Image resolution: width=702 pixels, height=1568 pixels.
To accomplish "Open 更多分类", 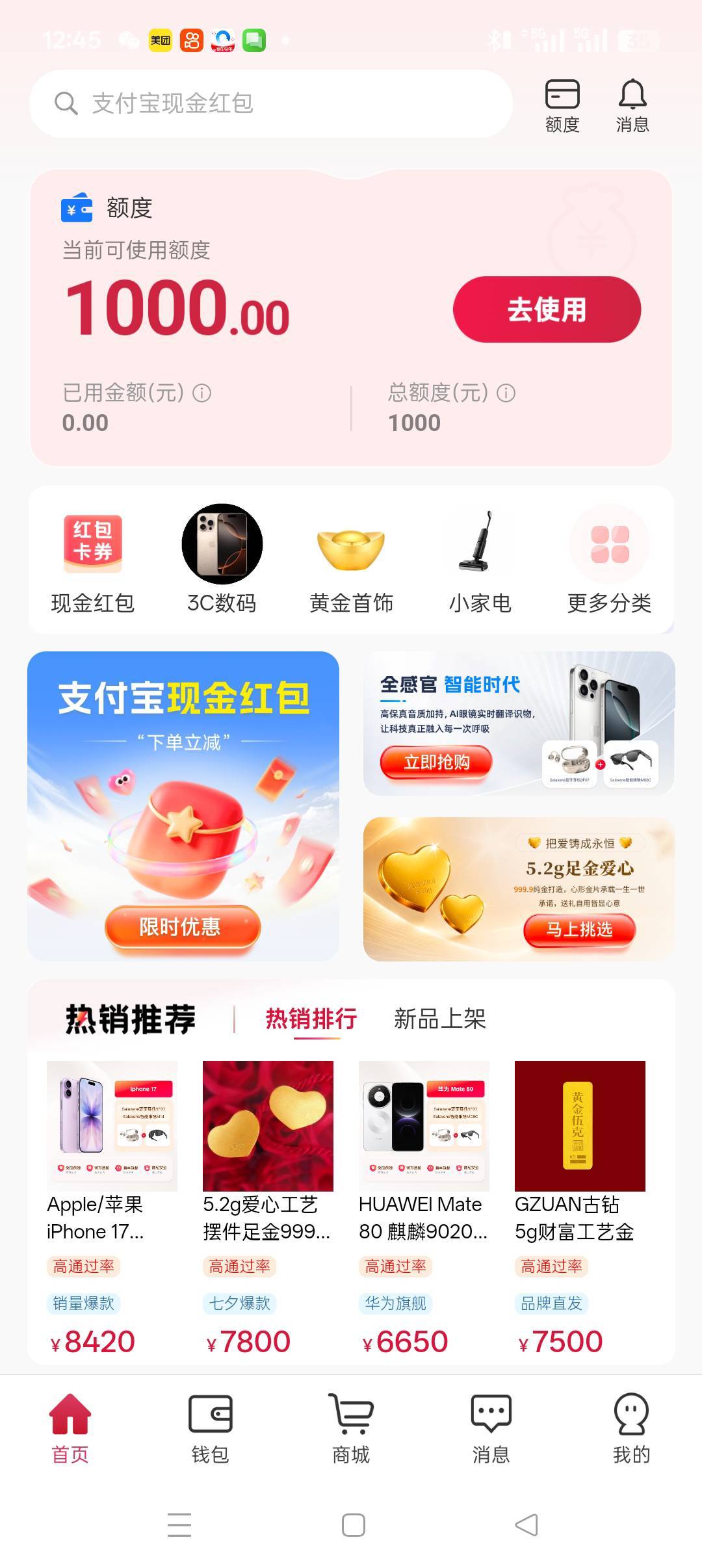I will pos(609,560).
